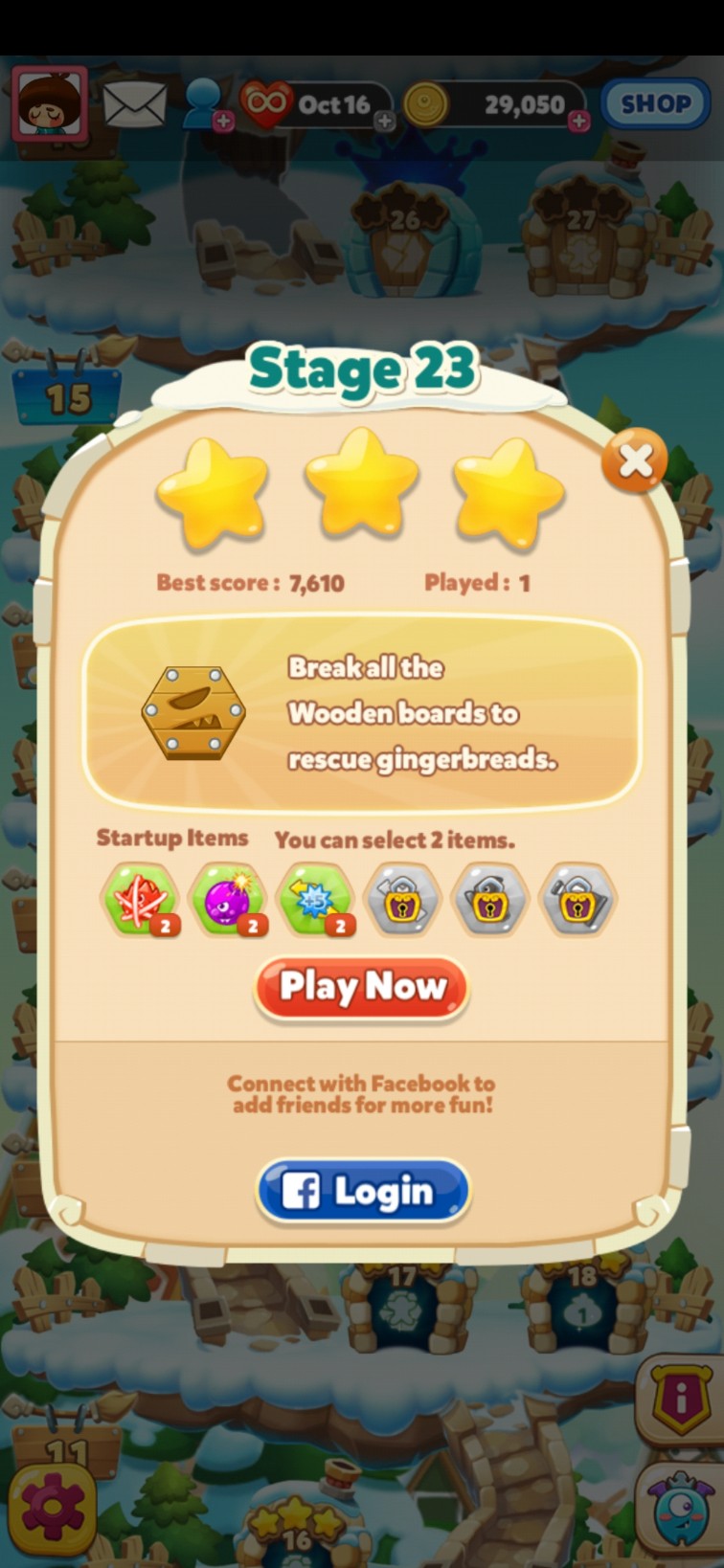Add more coins with the plus
Screen dimensions: 724x1568
pos(578,122)
